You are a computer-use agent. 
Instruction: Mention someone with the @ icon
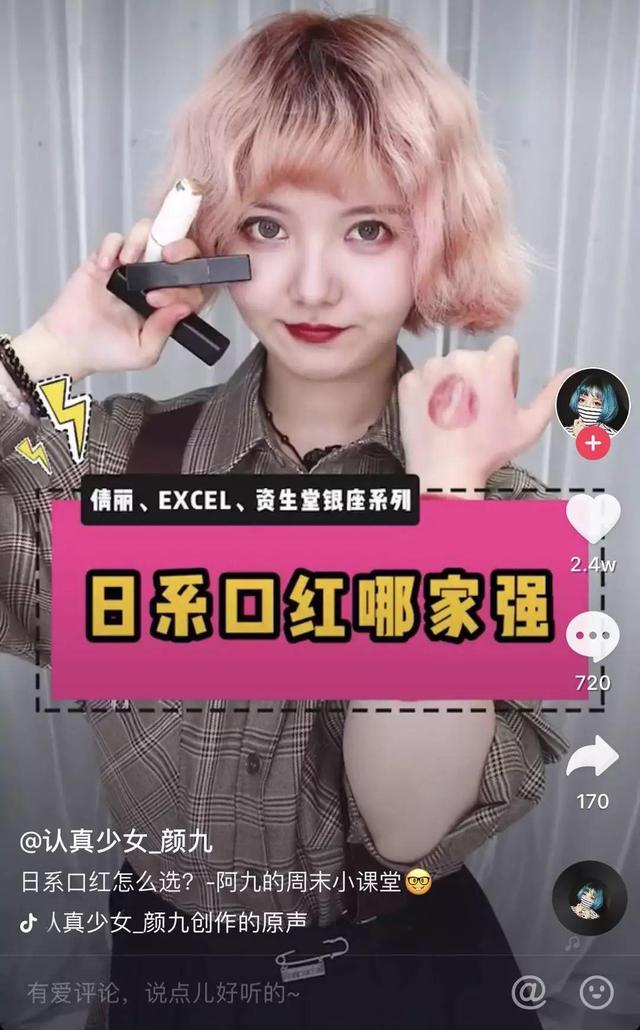pos(529,992)
